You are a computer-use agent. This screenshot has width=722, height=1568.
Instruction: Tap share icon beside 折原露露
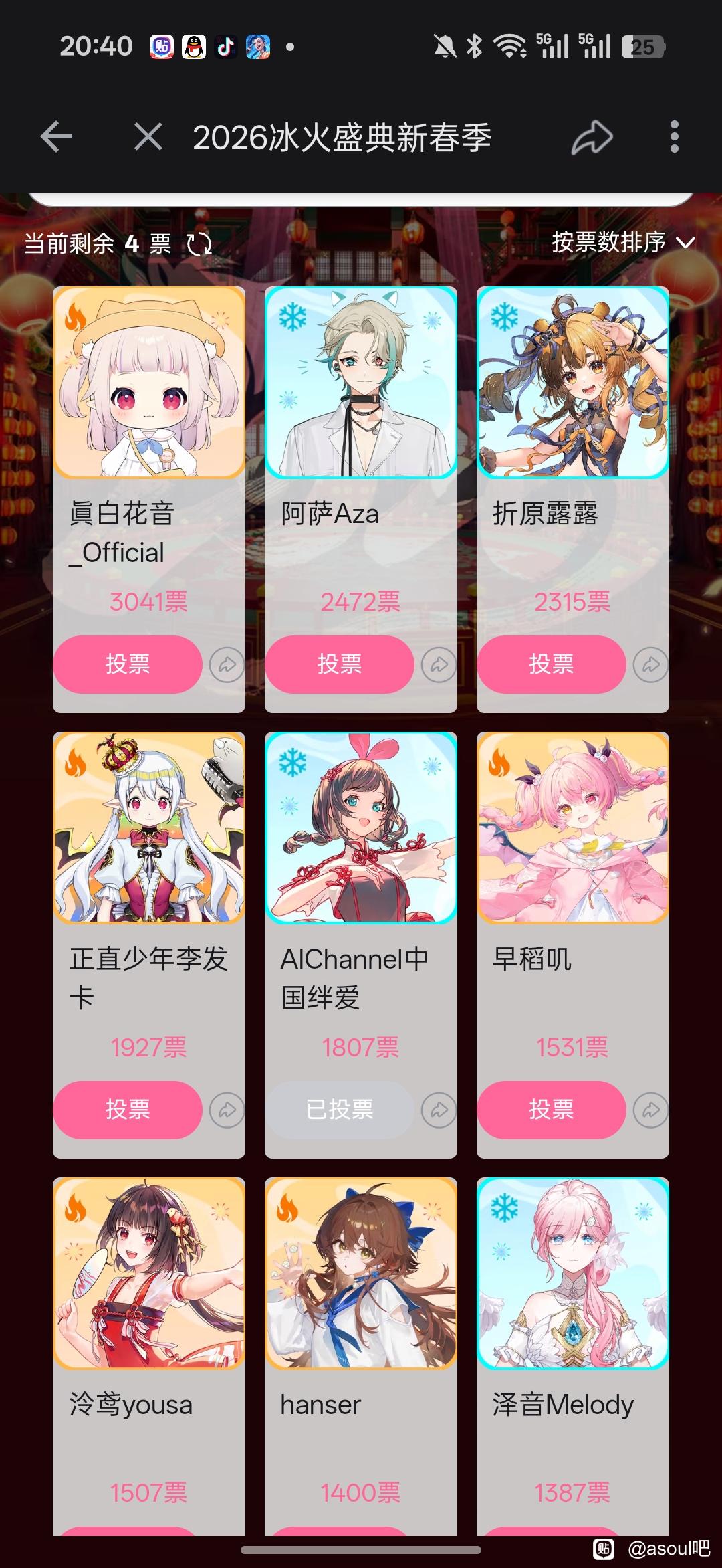tap(650, 665)
